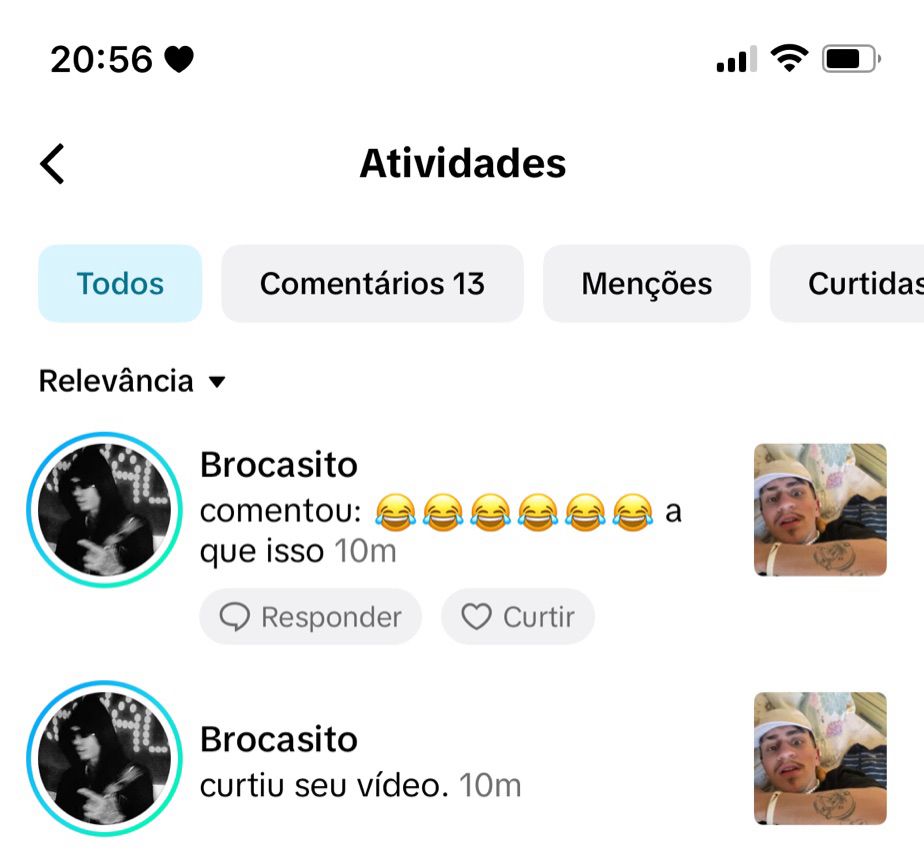Open the video thumbnail beside 'curtiu seu vídeo'
Image resolution: width=924 pixels, height=855 pixels.
820,758
